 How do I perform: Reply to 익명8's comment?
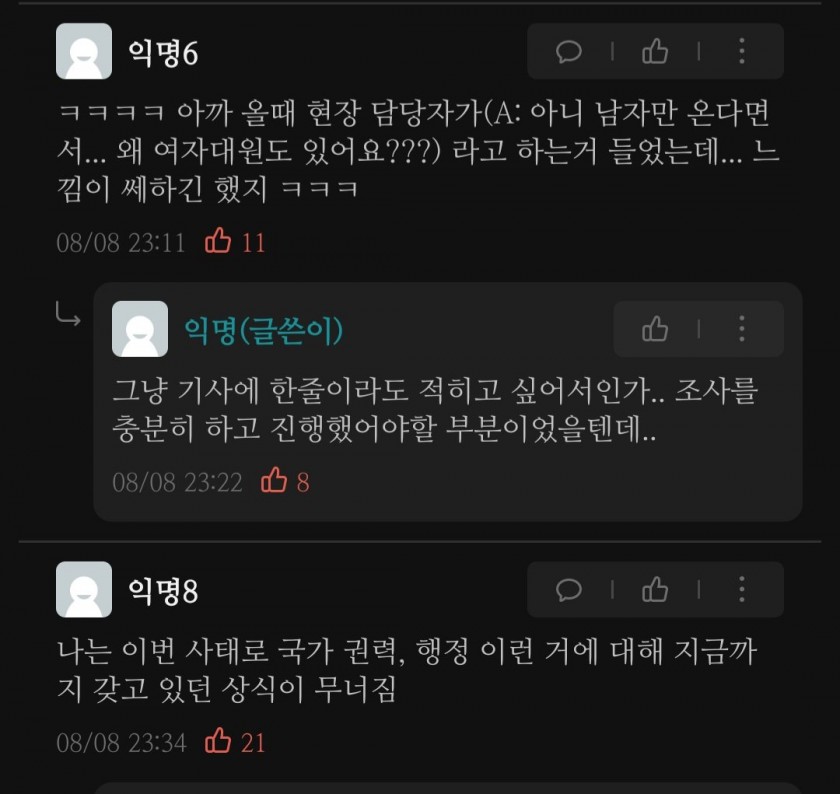click(x=569, y=589)
